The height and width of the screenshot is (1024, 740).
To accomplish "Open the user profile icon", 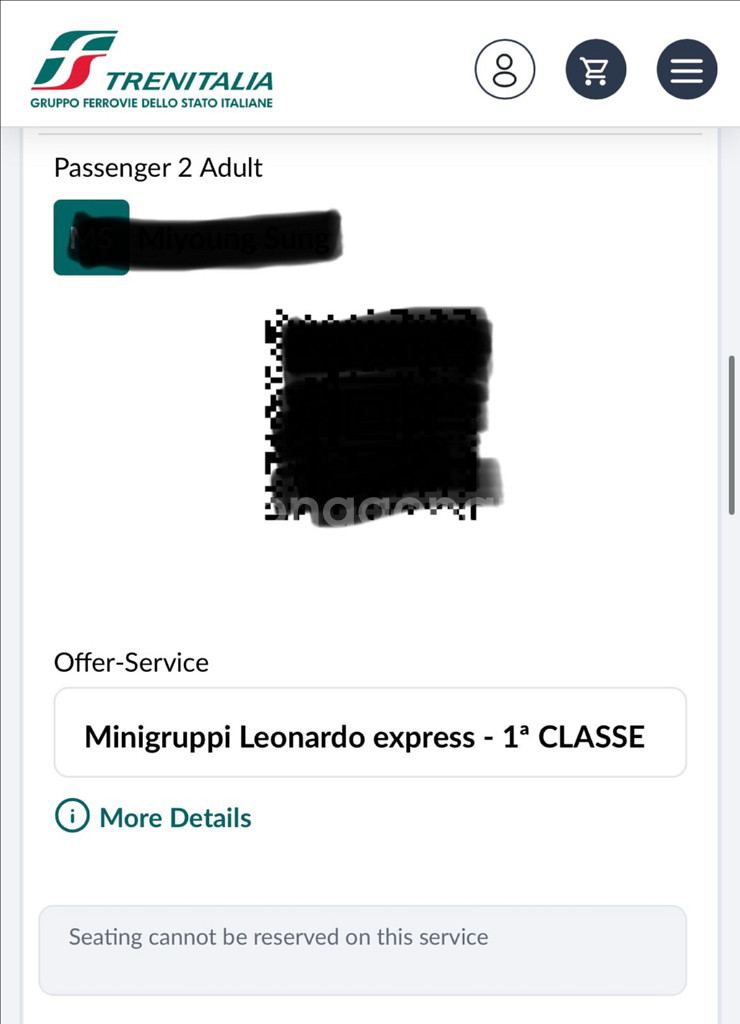I will pos(504,70).
